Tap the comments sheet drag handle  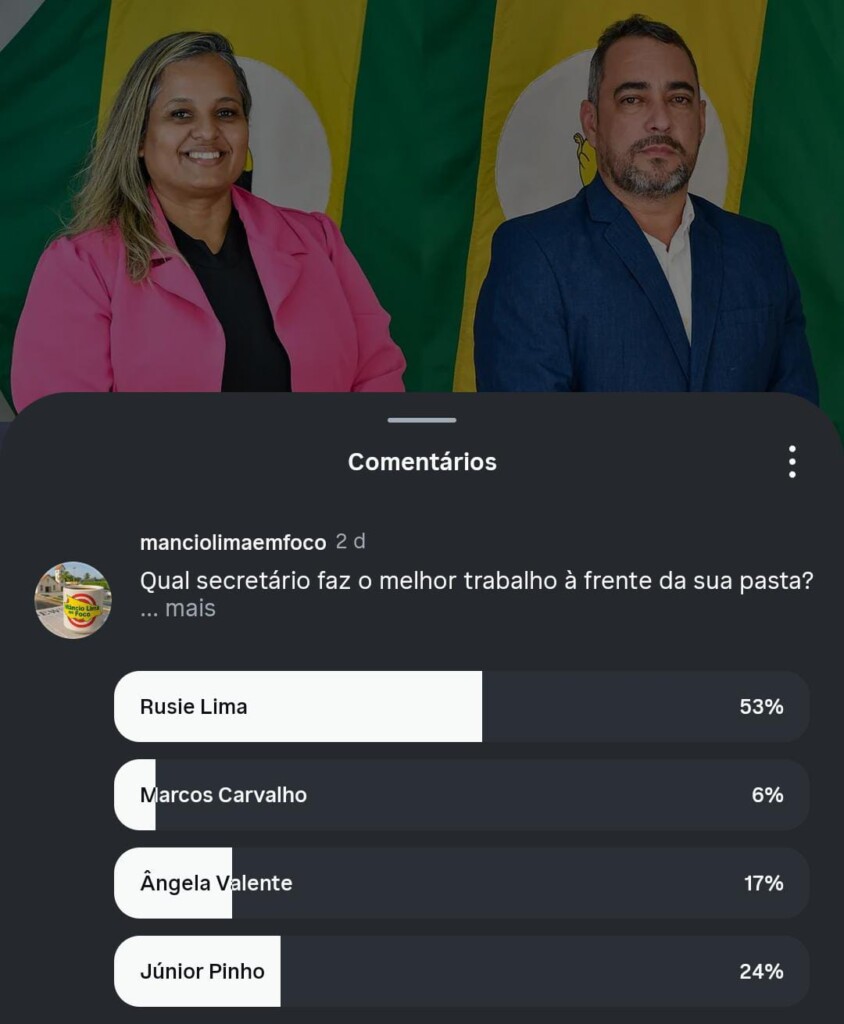(x=422, y=420)
